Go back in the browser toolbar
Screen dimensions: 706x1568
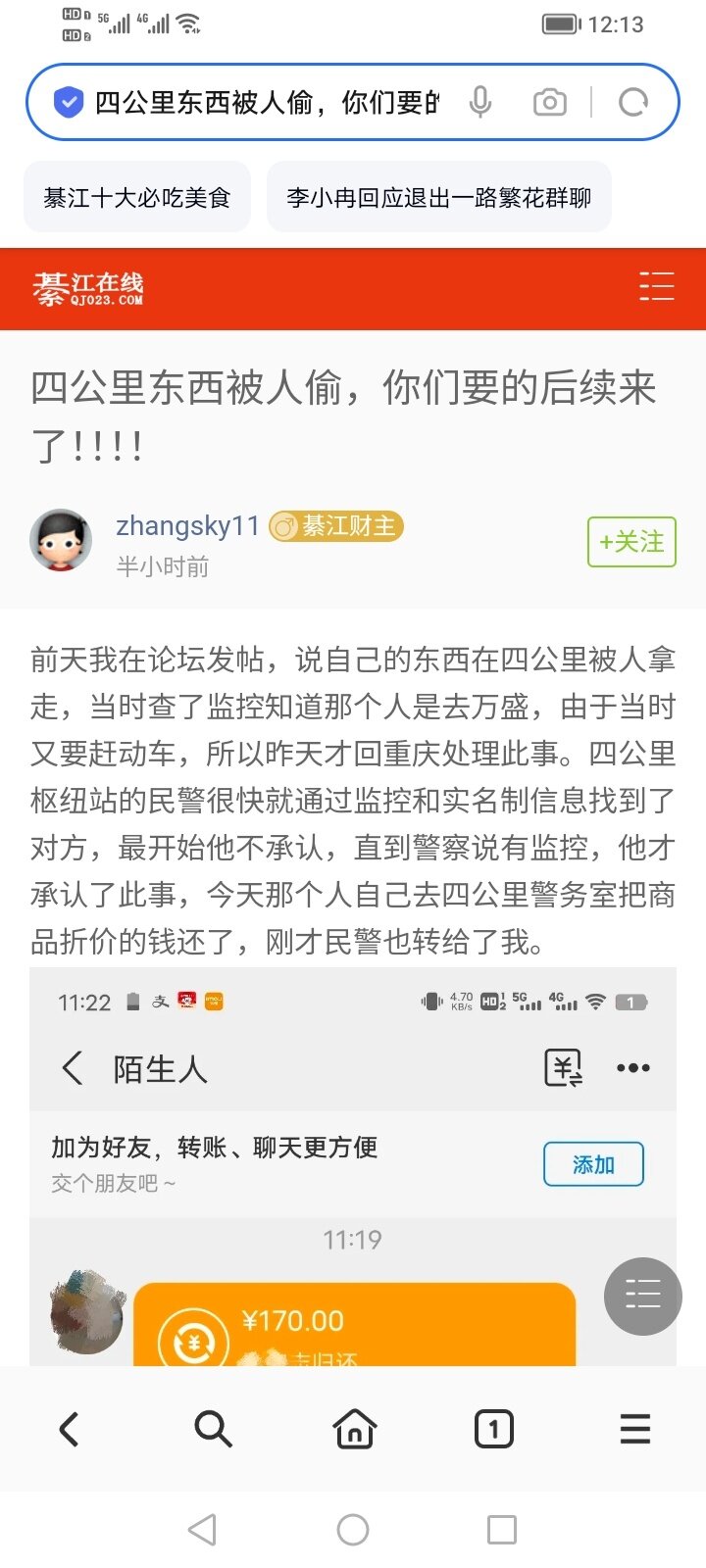pyautogui.click(x=70, y=1429)
